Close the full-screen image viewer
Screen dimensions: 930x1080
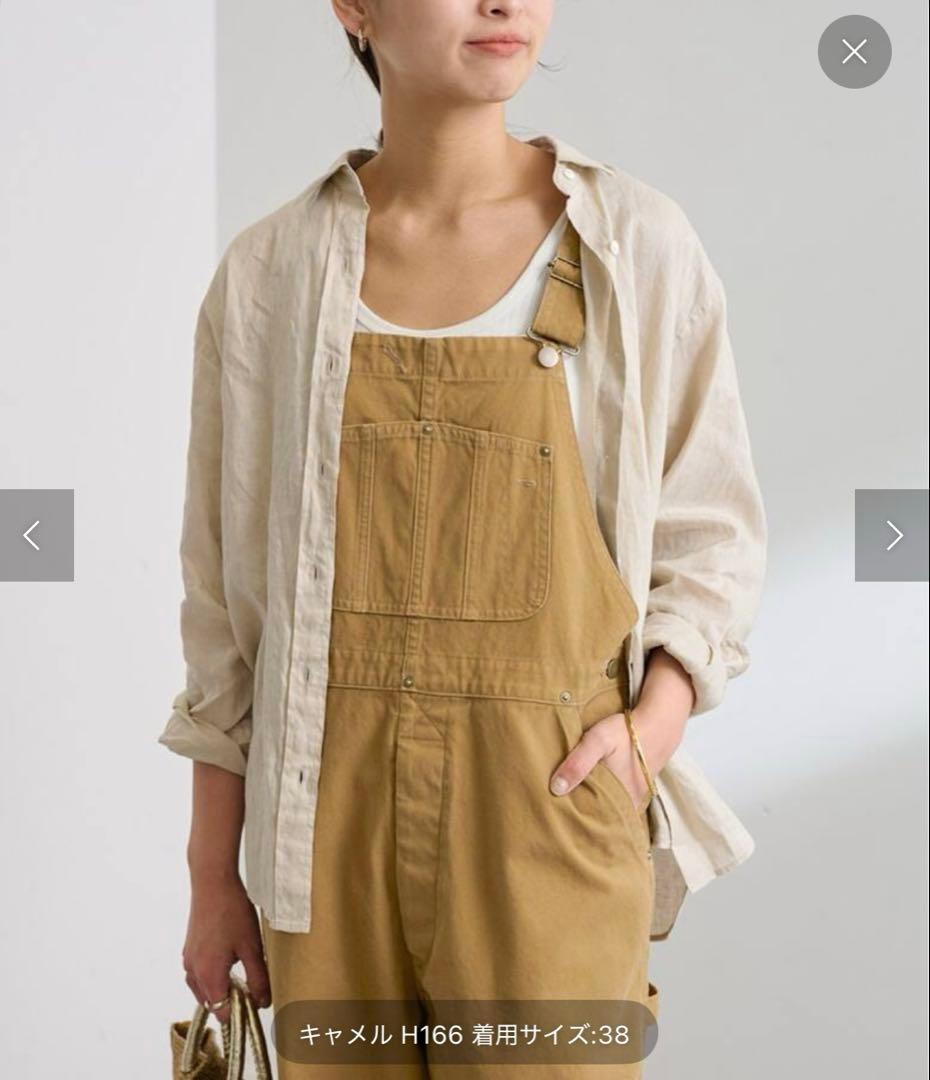tap(854, 52)
